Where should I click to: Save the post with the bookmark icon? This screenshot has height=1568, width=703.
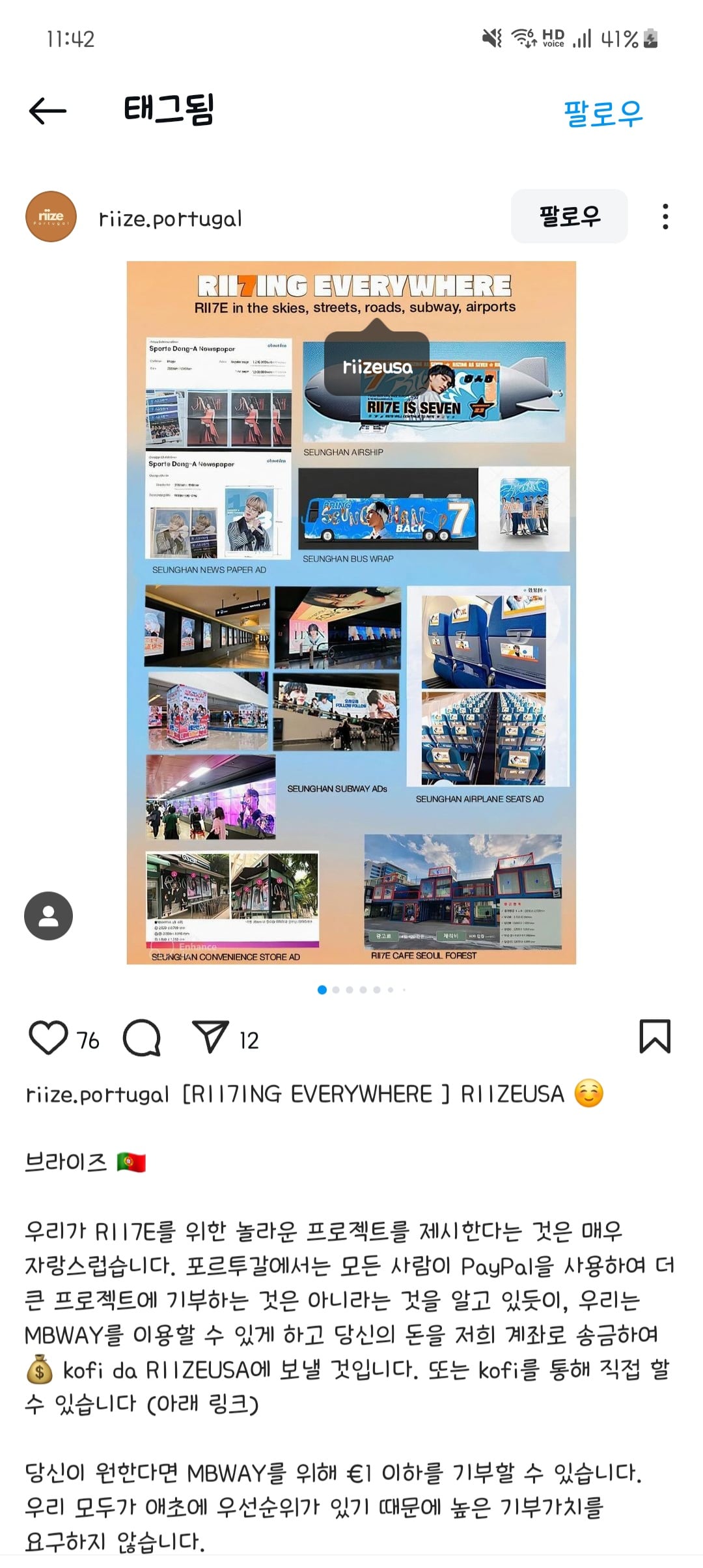[x=655, y=1036]
